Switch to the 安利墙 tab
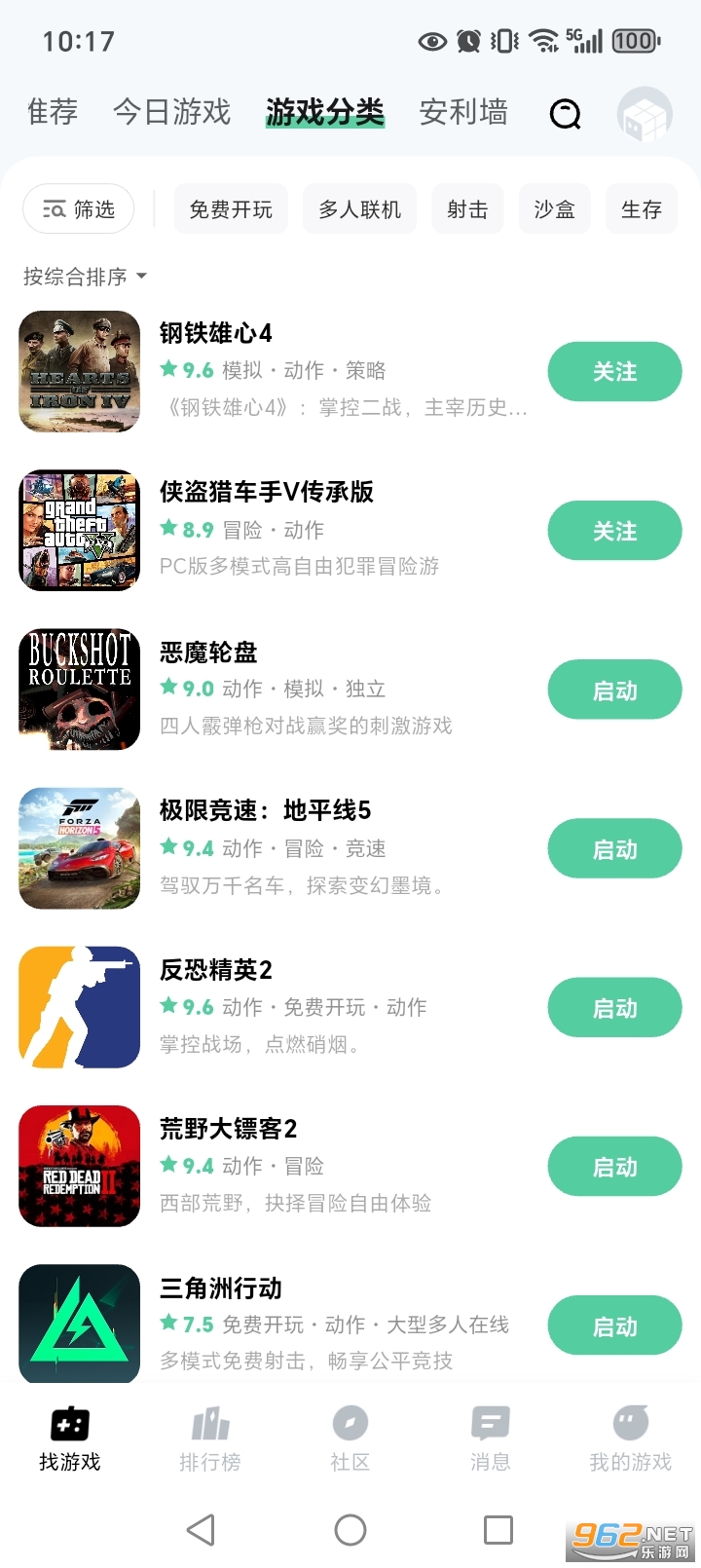 click(463, 113)
